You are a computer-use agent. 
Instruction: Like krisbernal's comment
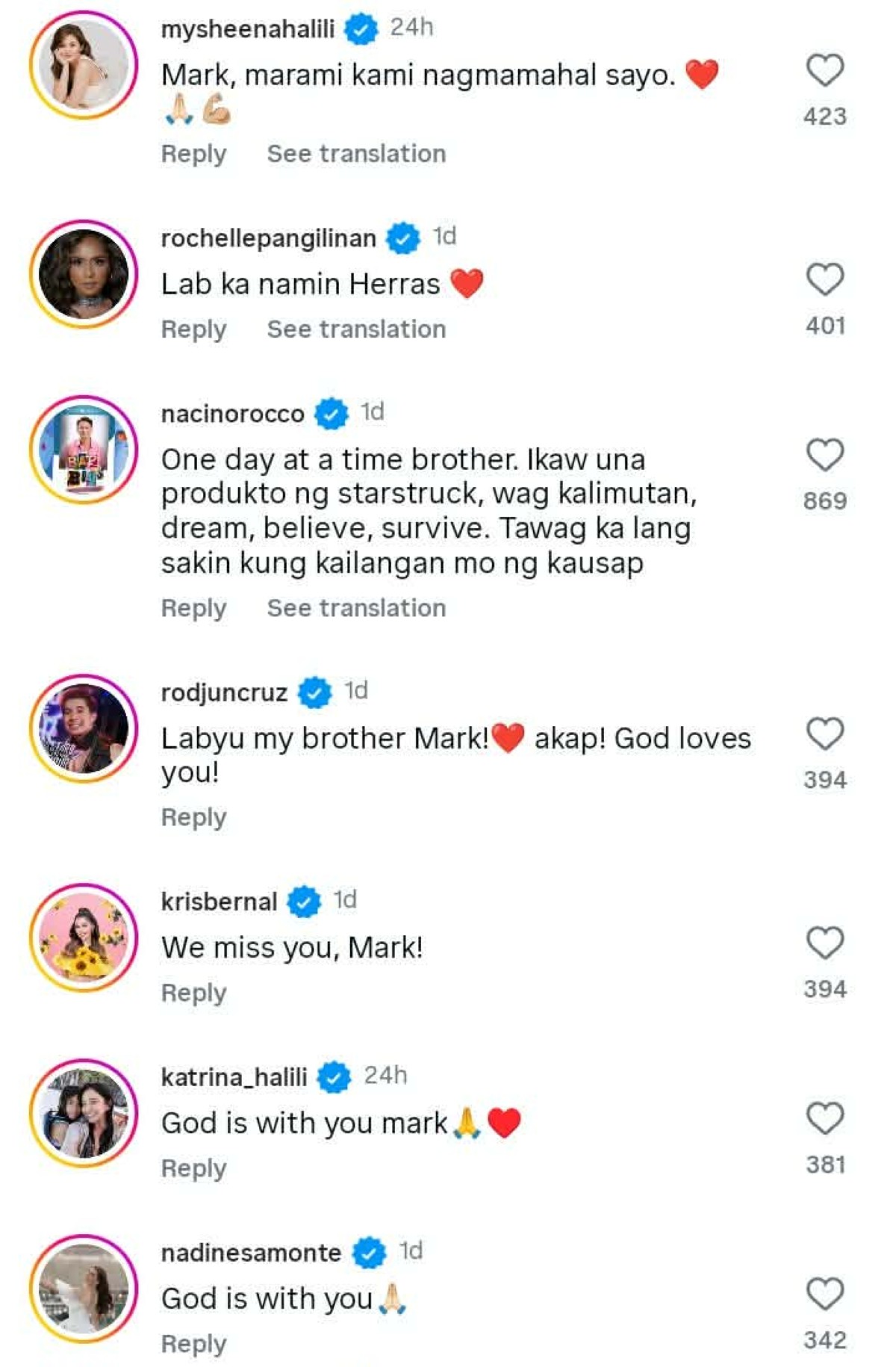[825, 943]
